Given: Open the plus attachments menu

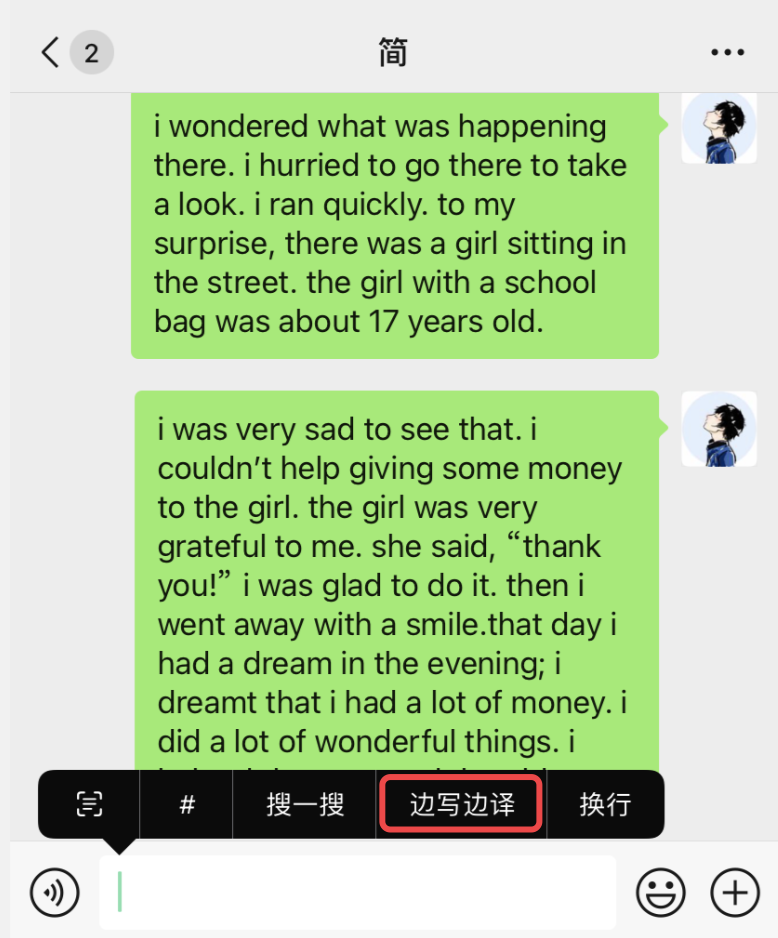Looking at the screenshot, I should [735, 891].
